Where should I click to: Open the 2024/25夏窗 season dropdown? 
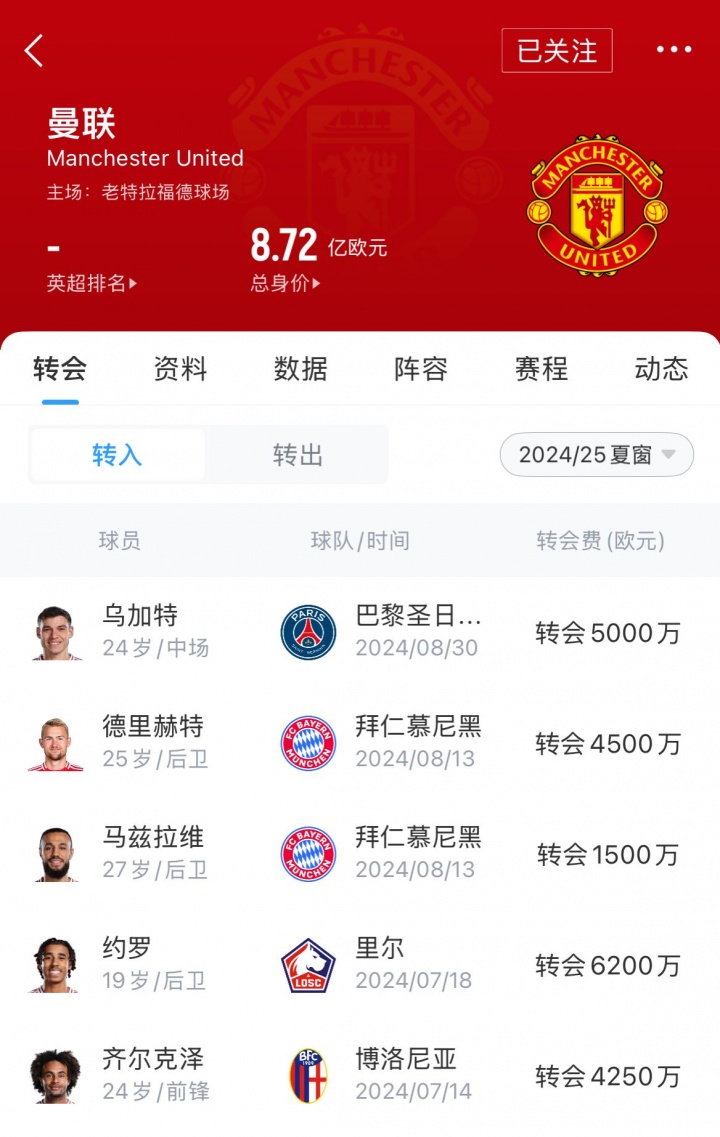pyautogui.click(x=597, y=455)
